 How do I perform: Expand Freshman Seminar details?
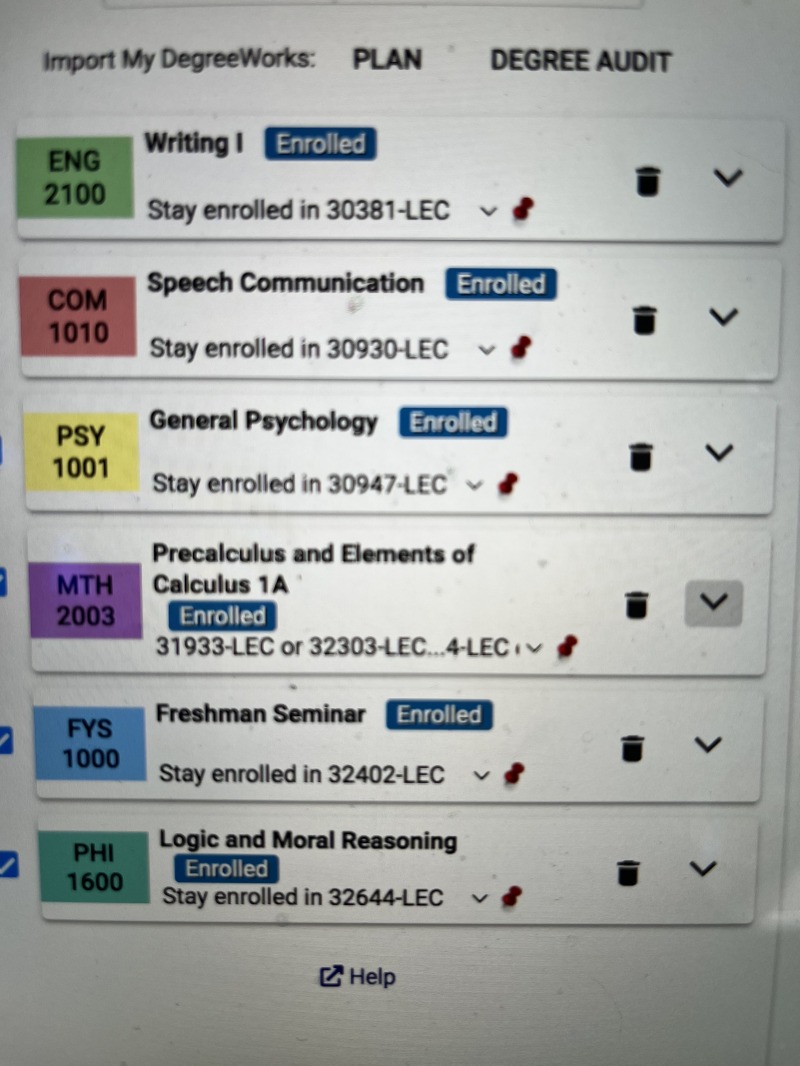tap(707, 744)
